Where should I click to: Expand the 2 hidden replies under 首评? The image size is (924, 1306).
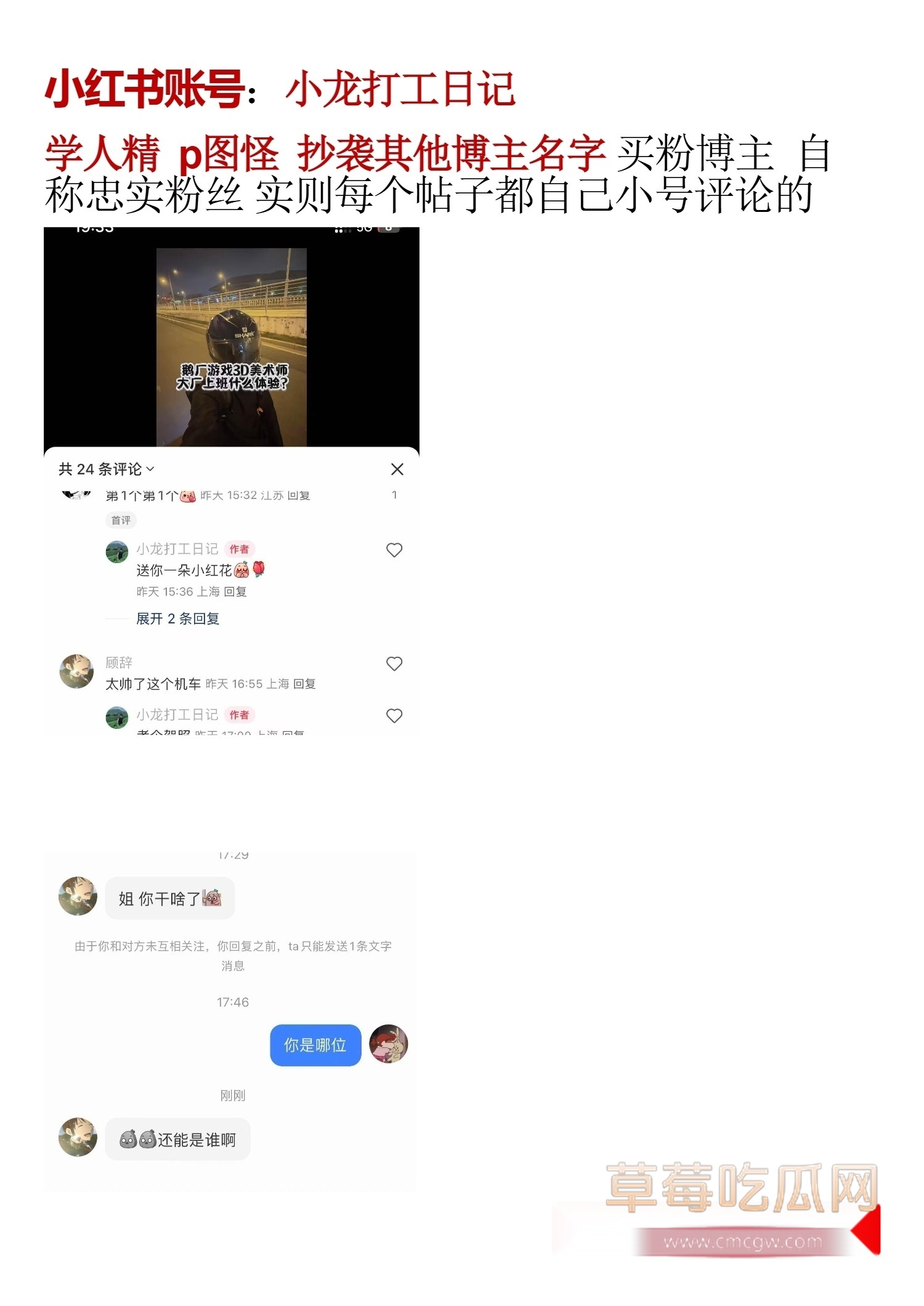(177, 619)
